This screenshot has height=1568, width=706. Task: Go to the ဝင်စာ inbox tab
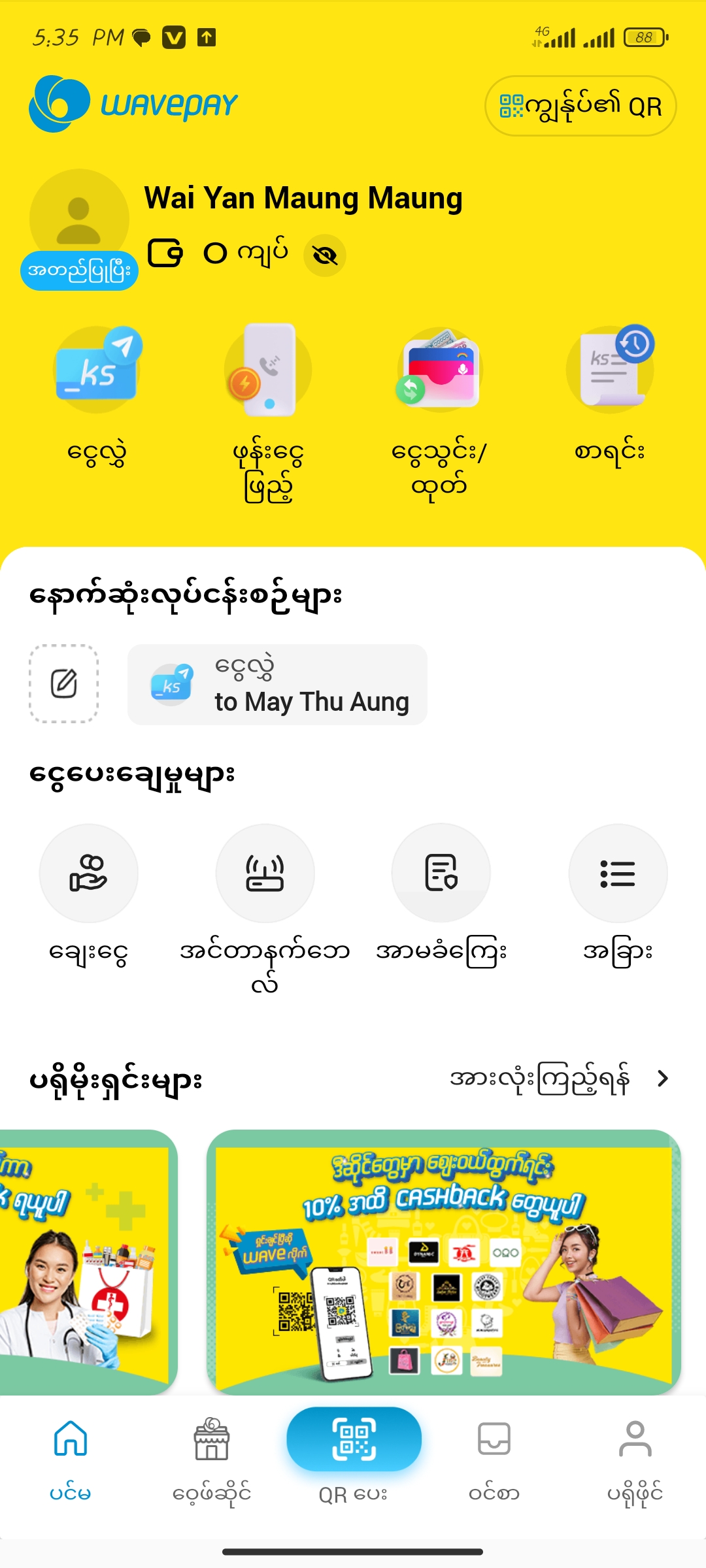pyautogui.click(x=494, y=1458)
